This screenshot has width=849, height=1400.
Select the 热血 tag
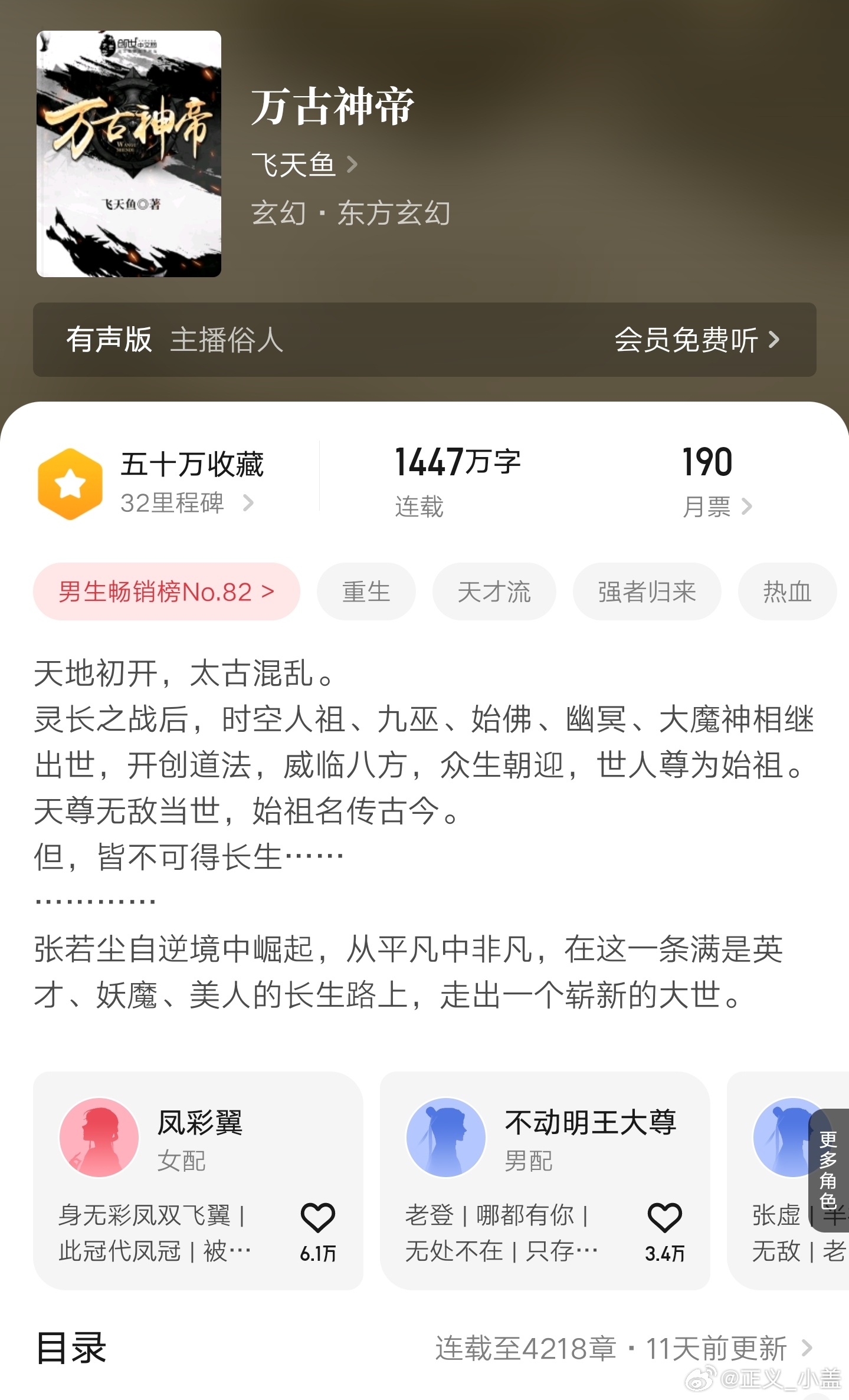click(786, 591)
